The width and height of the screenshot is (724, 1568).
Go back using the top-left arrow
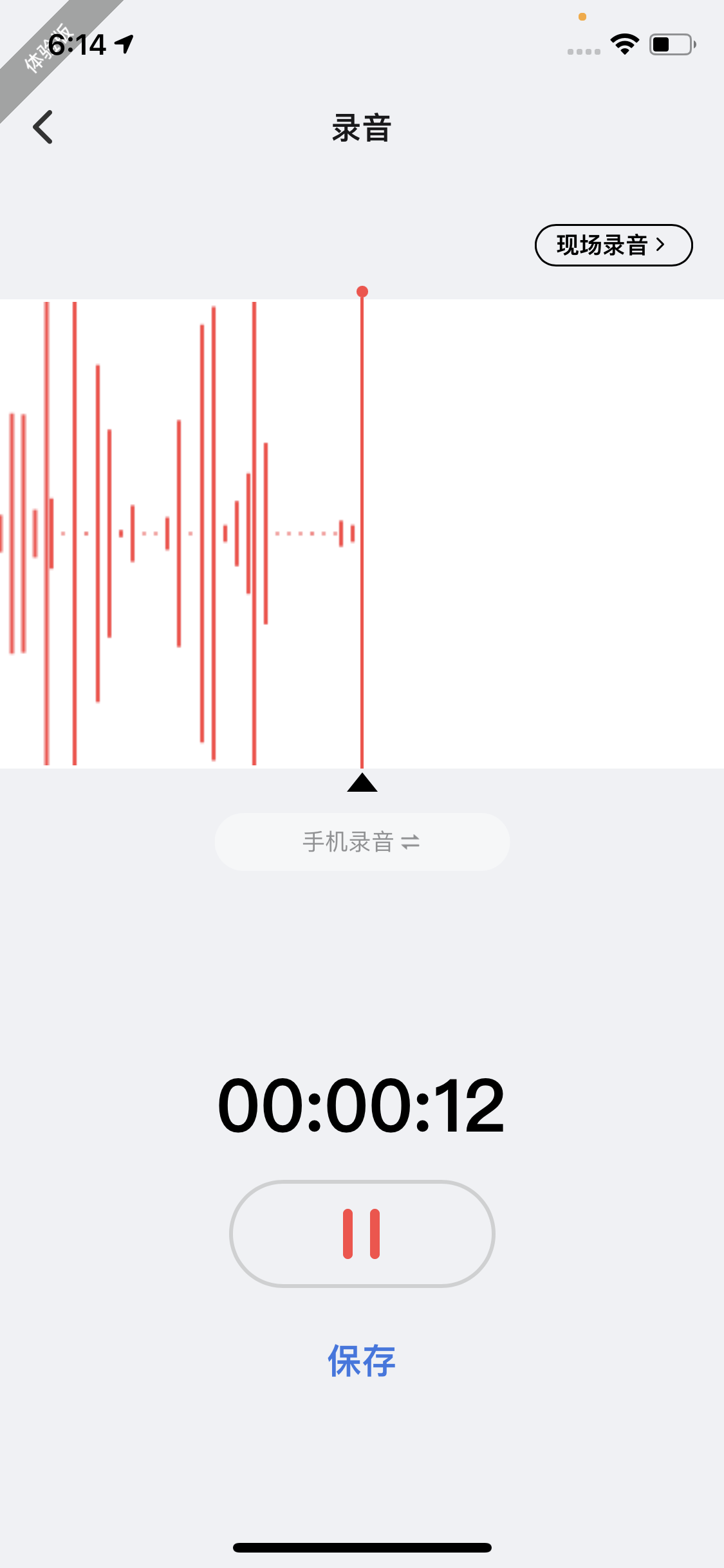click(43, 127)
